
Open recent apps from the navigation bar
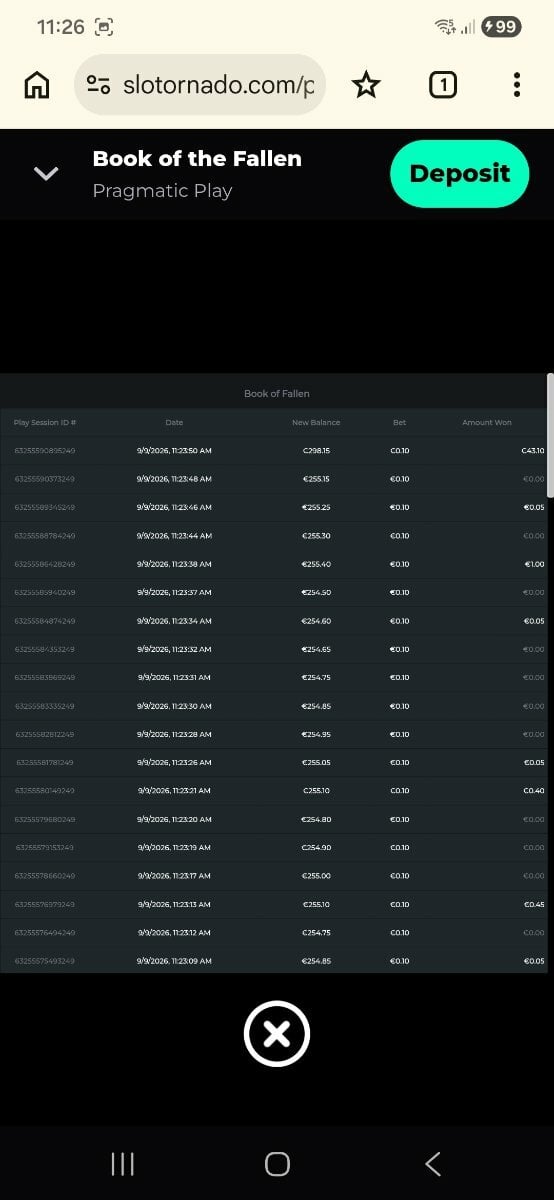click(122, 1163)
